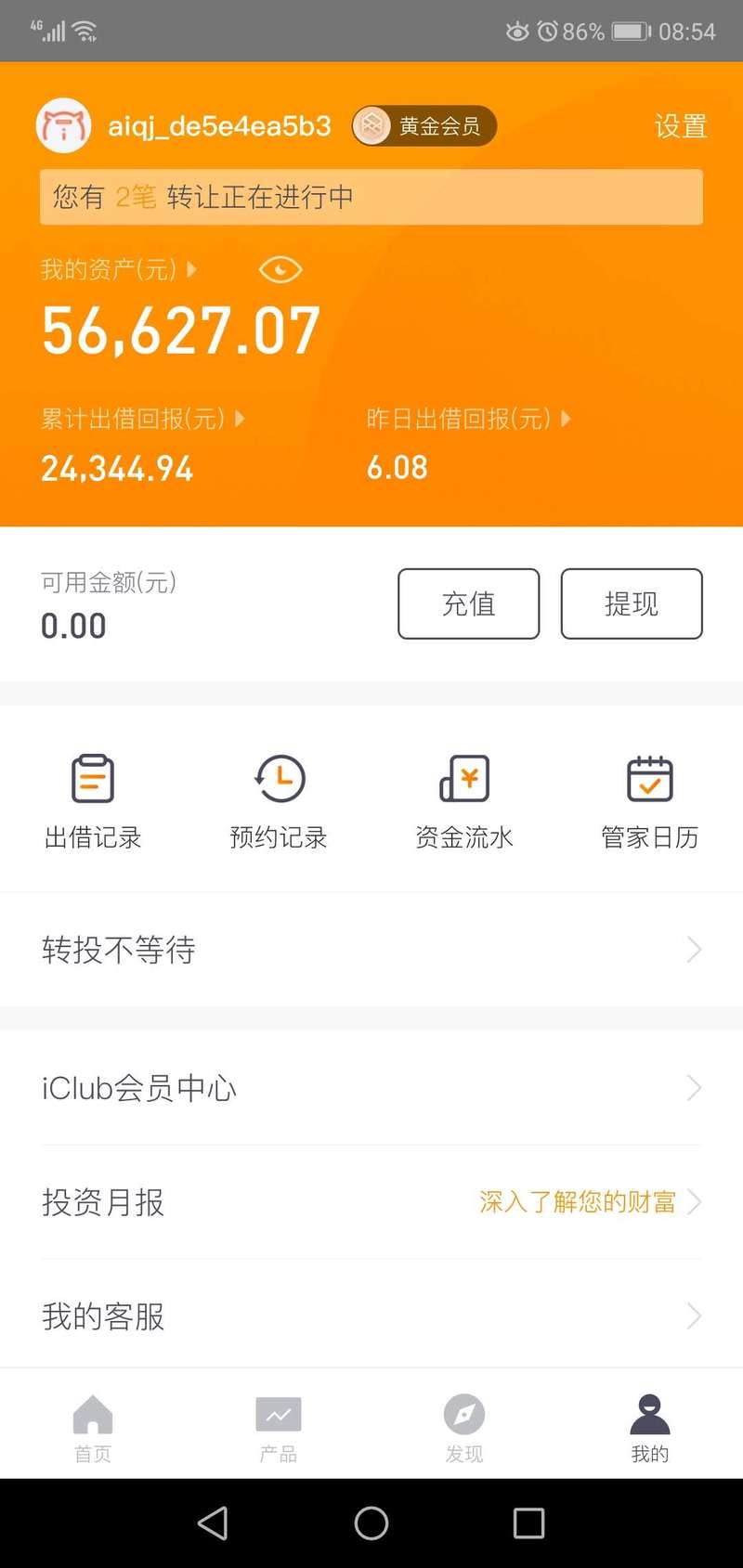Screen dimensions: 743x1568
Task: Toggle asset amount visibility with the eye icon
Action: [x=280, y=268]
